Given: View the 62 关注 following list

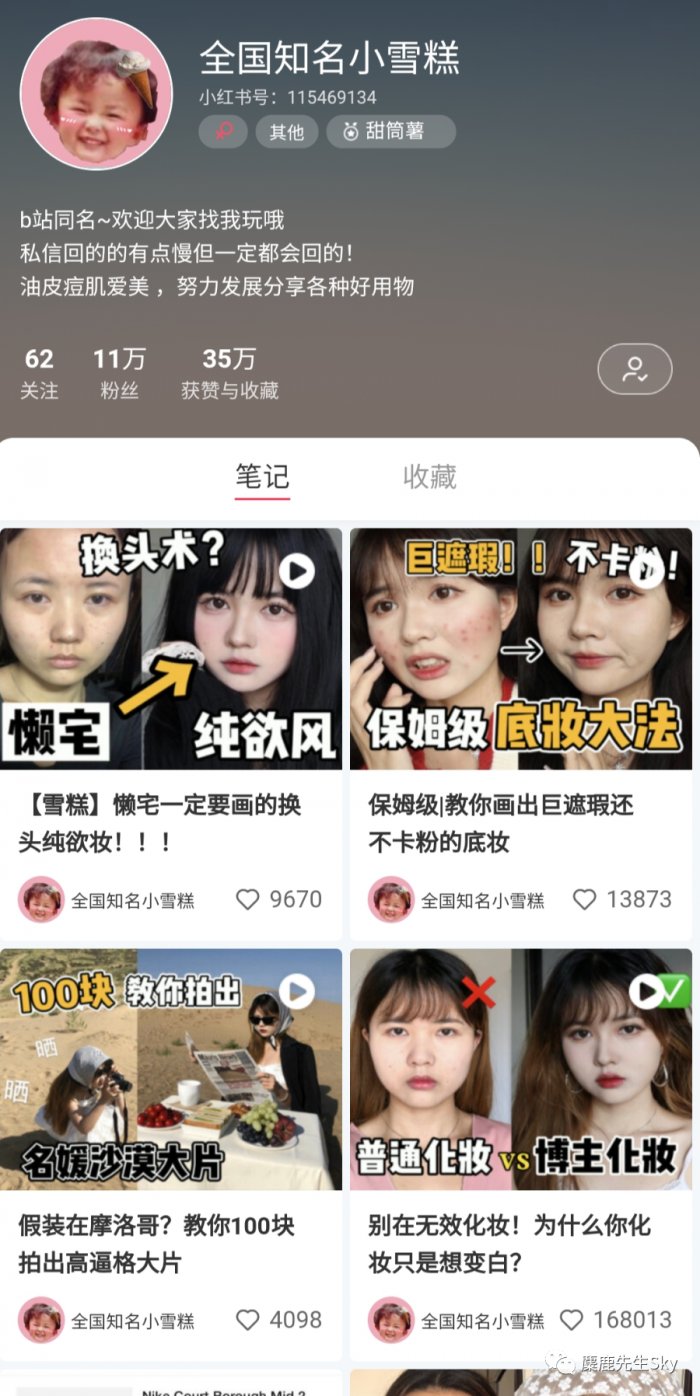Looking at the screenshot, I should click(39, 374).
